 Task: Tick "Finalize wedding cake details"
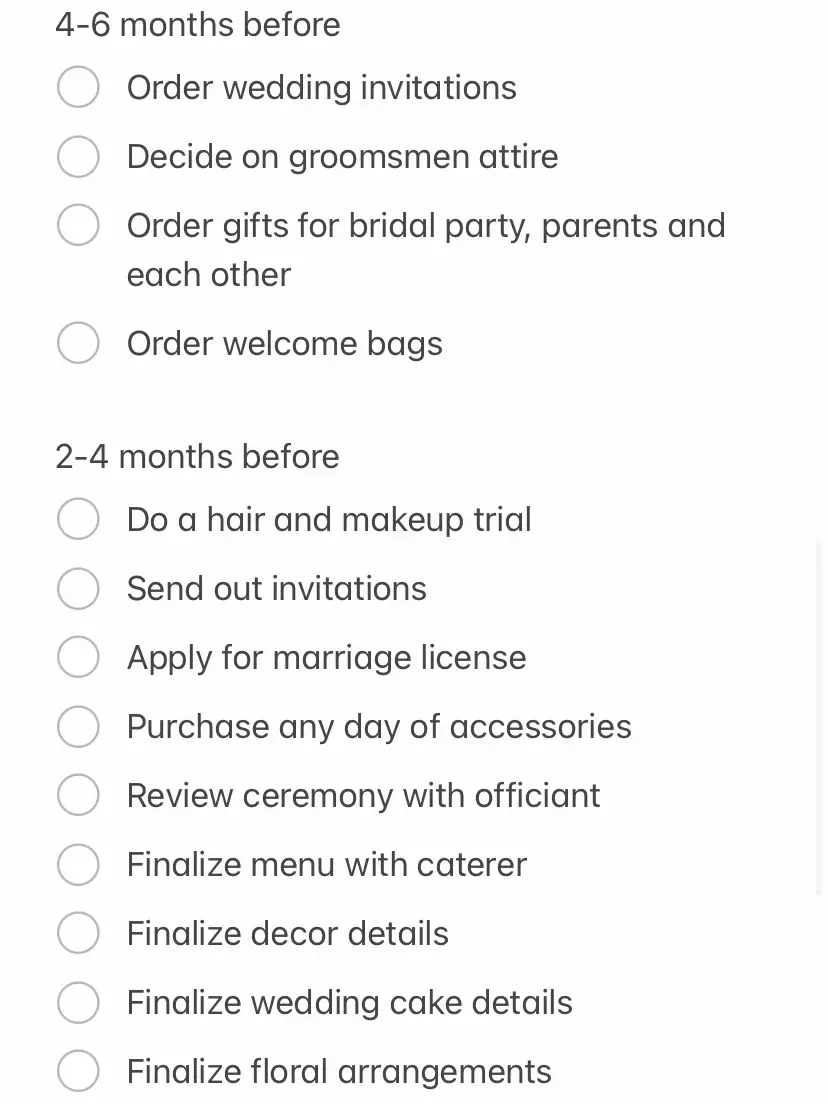point(78,1002)
